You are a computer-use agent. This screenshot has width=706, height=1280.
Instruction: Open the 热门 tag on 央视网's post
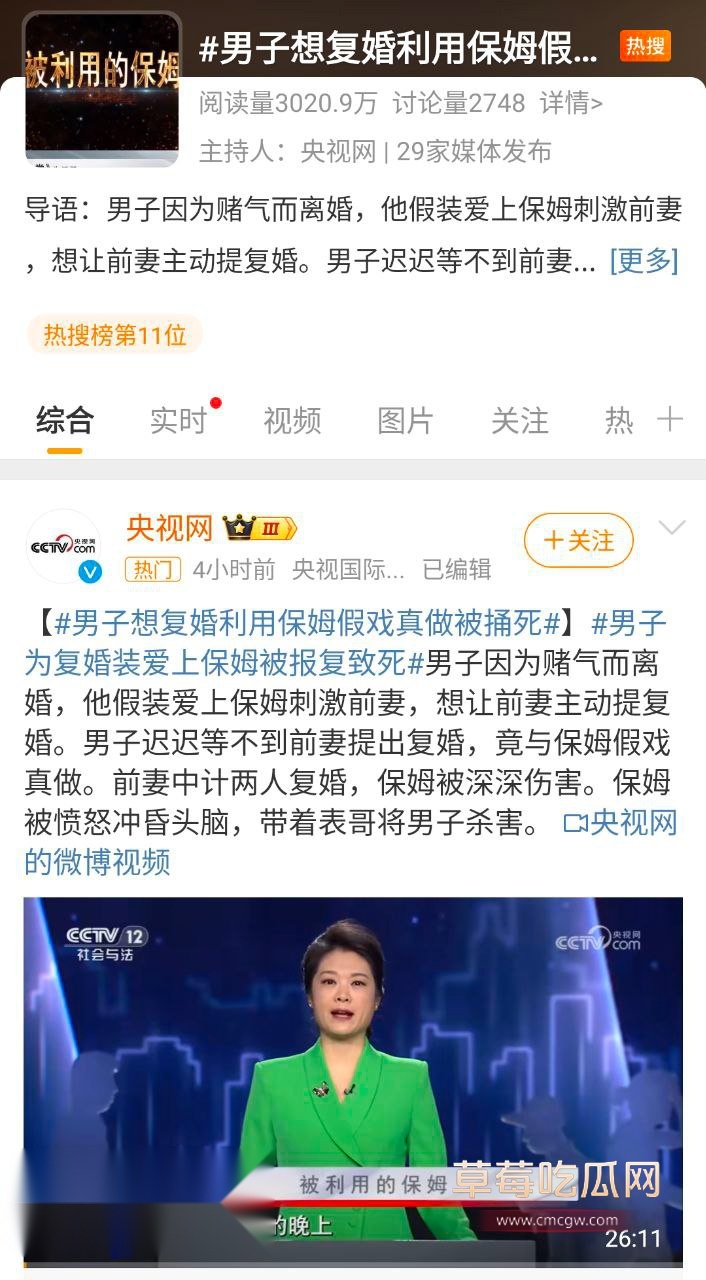[152, 569]
